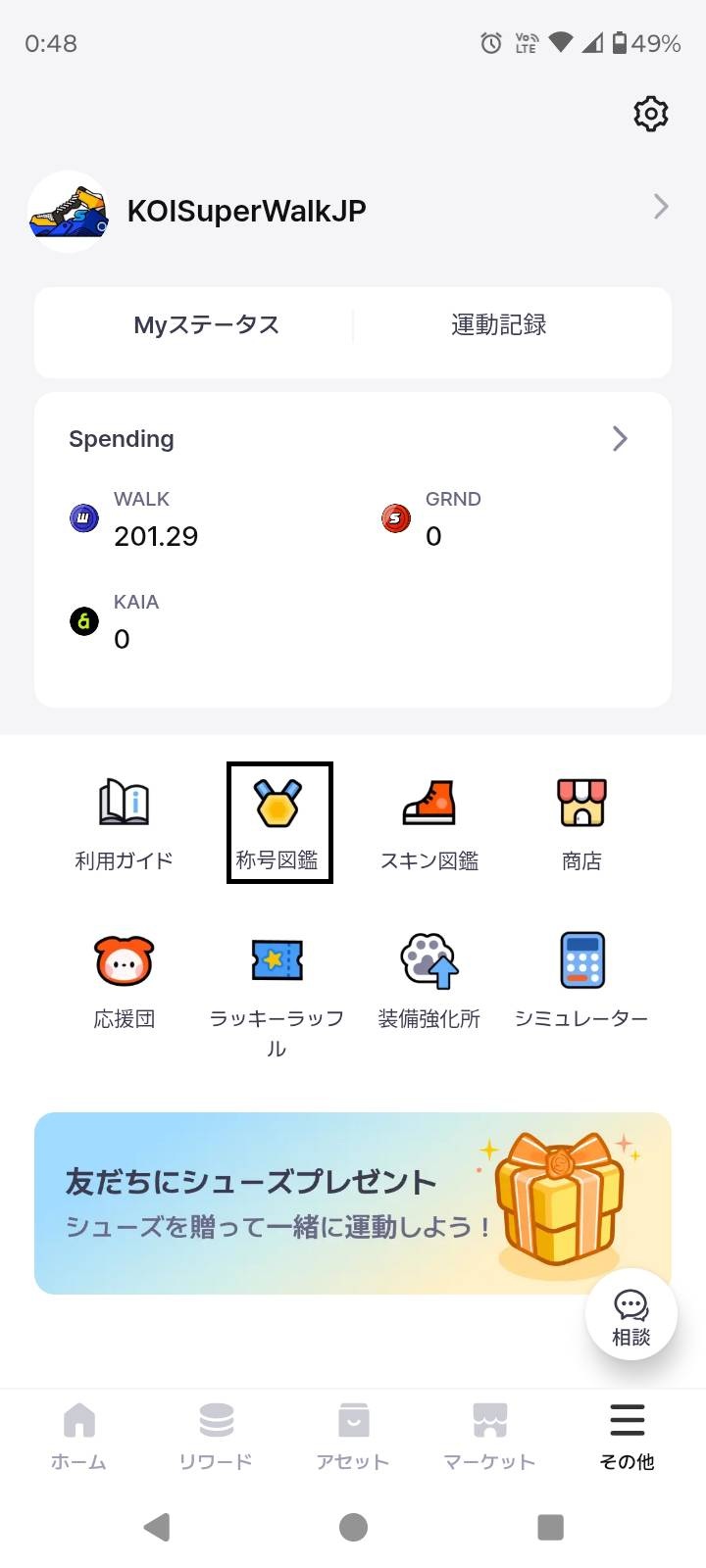Open the 称号図鑑 title collection
Image resolution: width=706 pixels, height=1568 pixels.
[278, 823]
